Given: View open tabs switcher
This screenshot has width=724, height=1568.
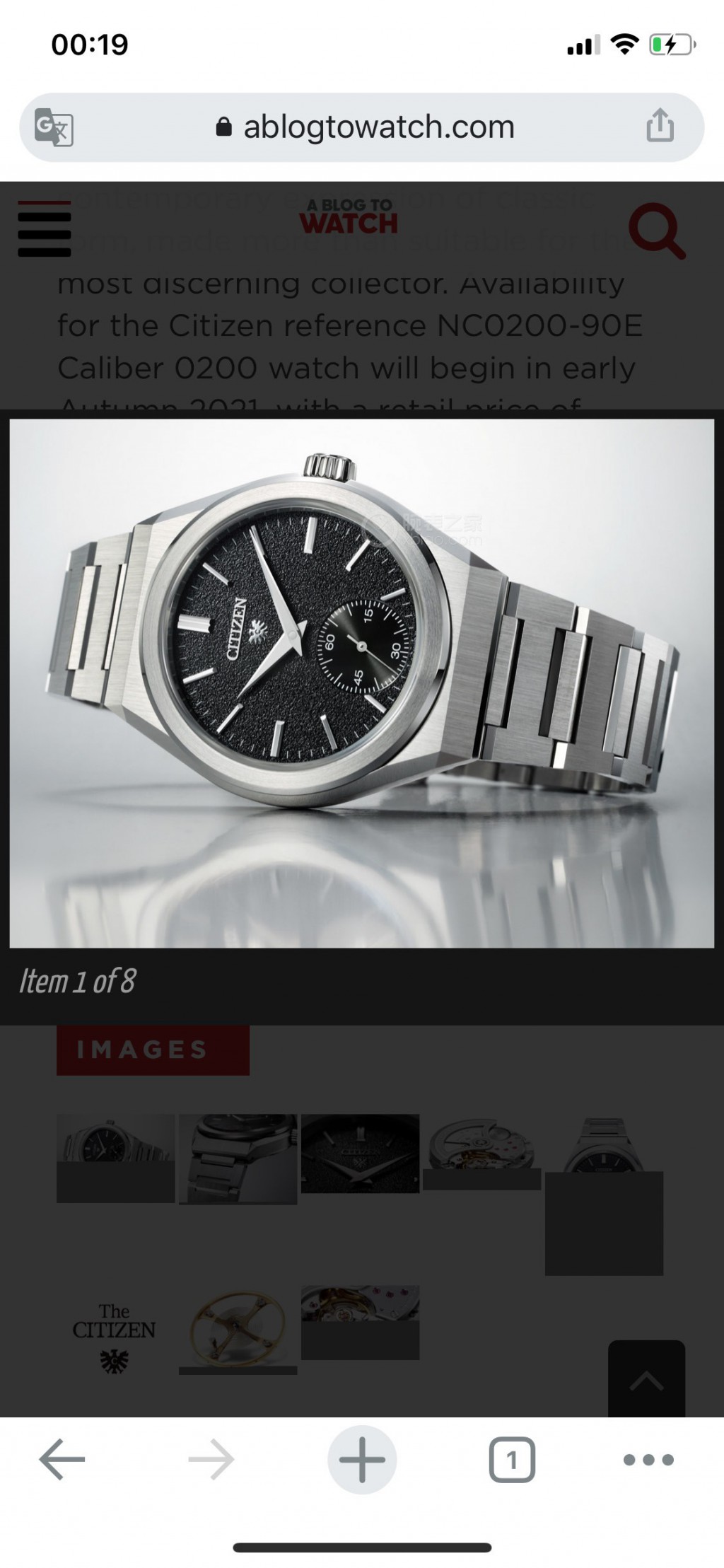Looking at the screenshot, I should [511, 1459].
